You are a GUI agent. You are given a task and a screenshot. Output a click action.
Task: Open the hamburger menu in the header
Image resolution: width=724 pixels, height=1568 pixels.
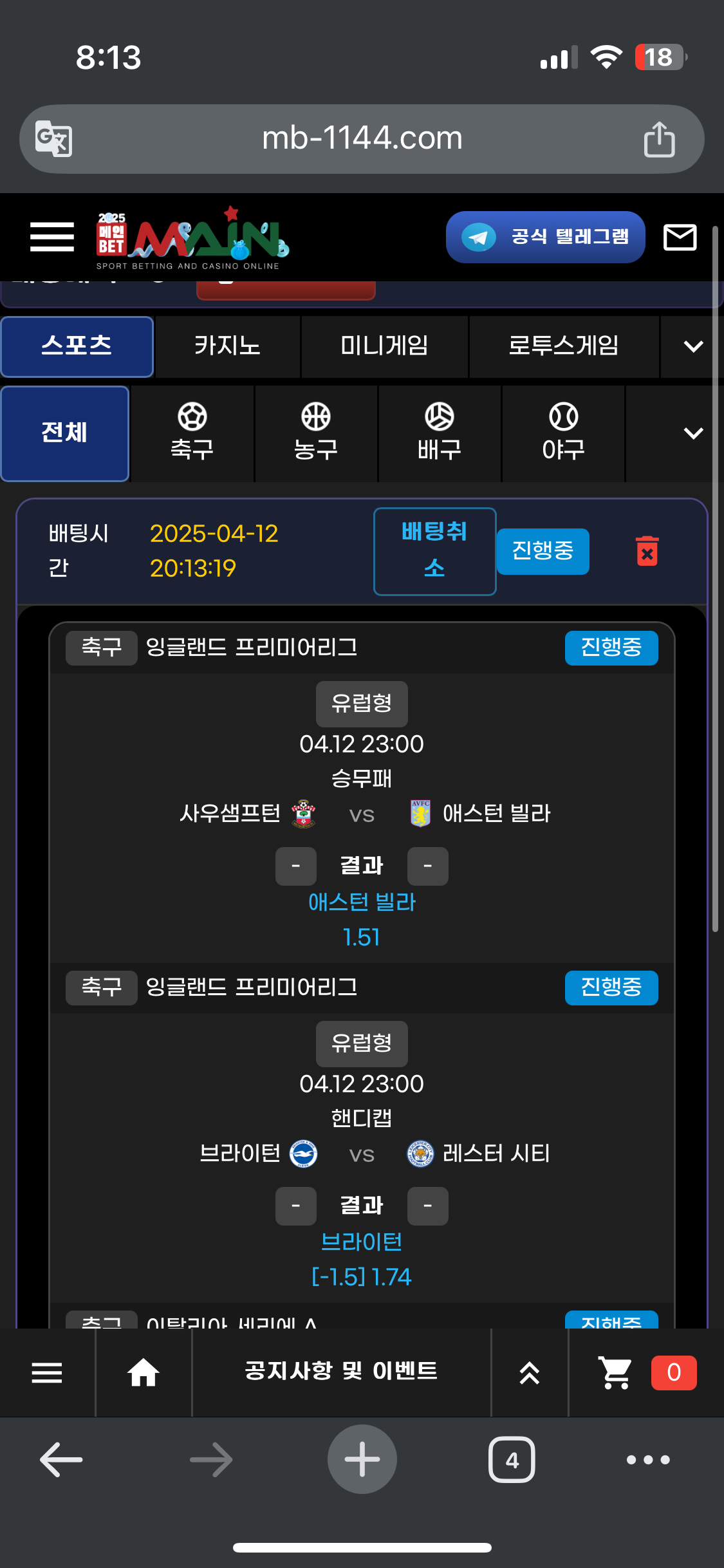point(52,236)
